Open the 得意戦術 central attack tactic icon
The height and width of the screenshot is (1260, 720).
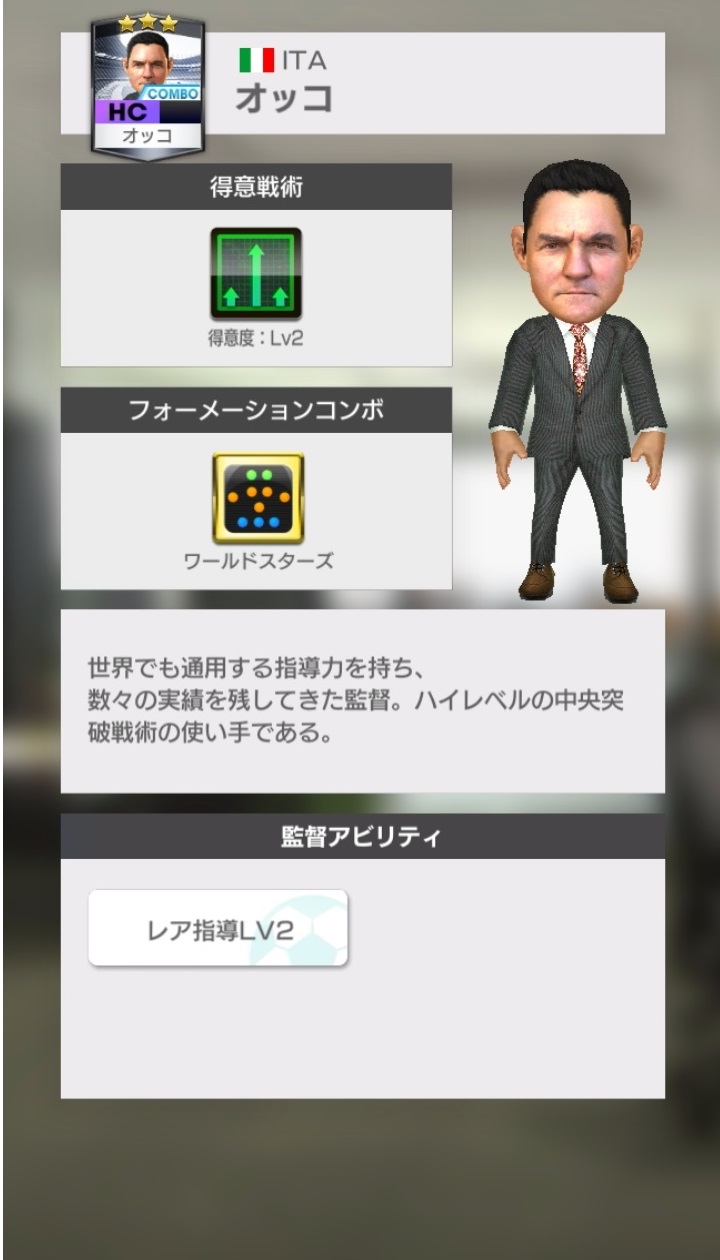click(x=256, y=273)
